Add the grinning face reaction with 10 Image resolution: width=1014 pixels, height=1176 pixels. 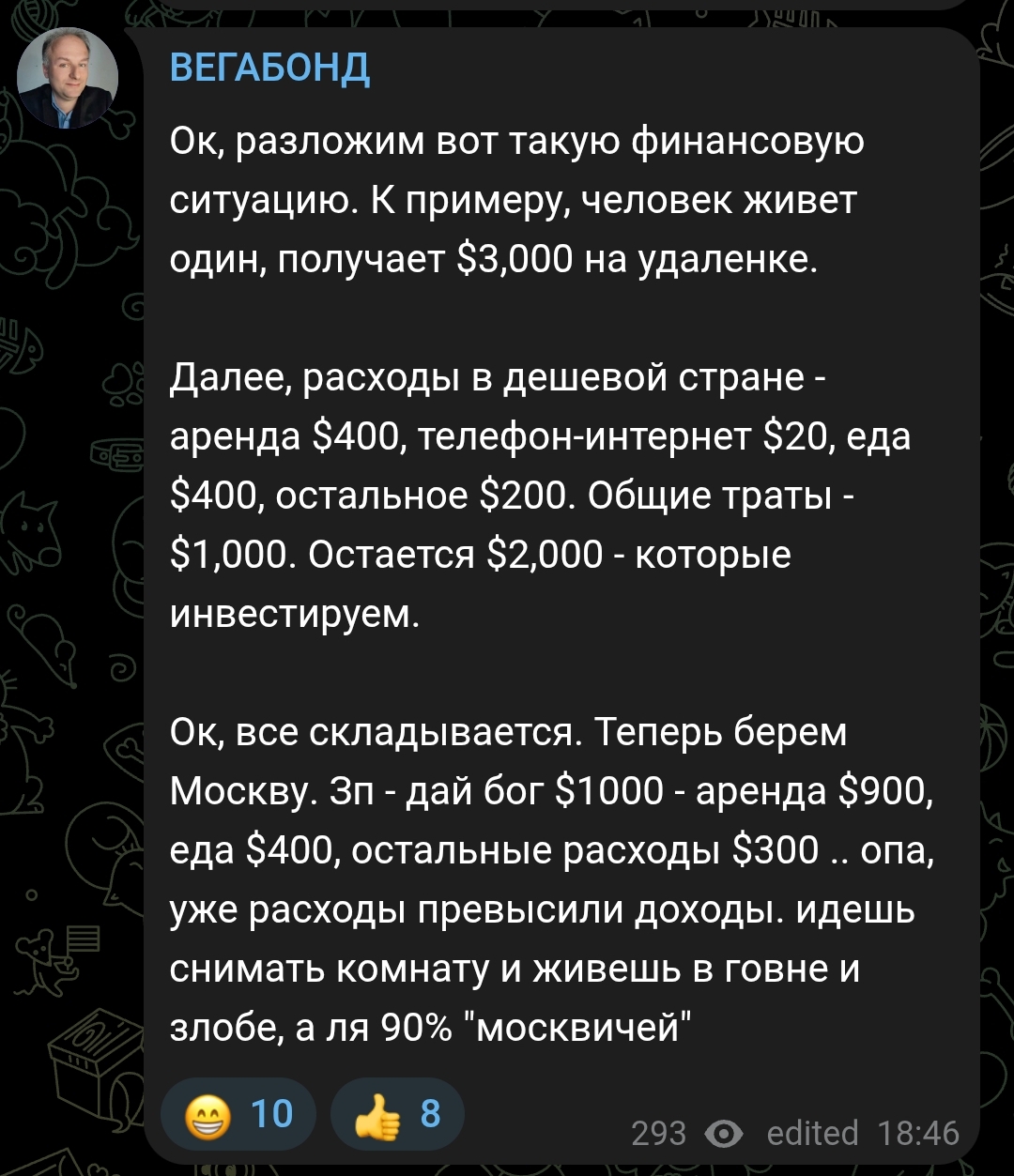click(x=239, y=1114)
